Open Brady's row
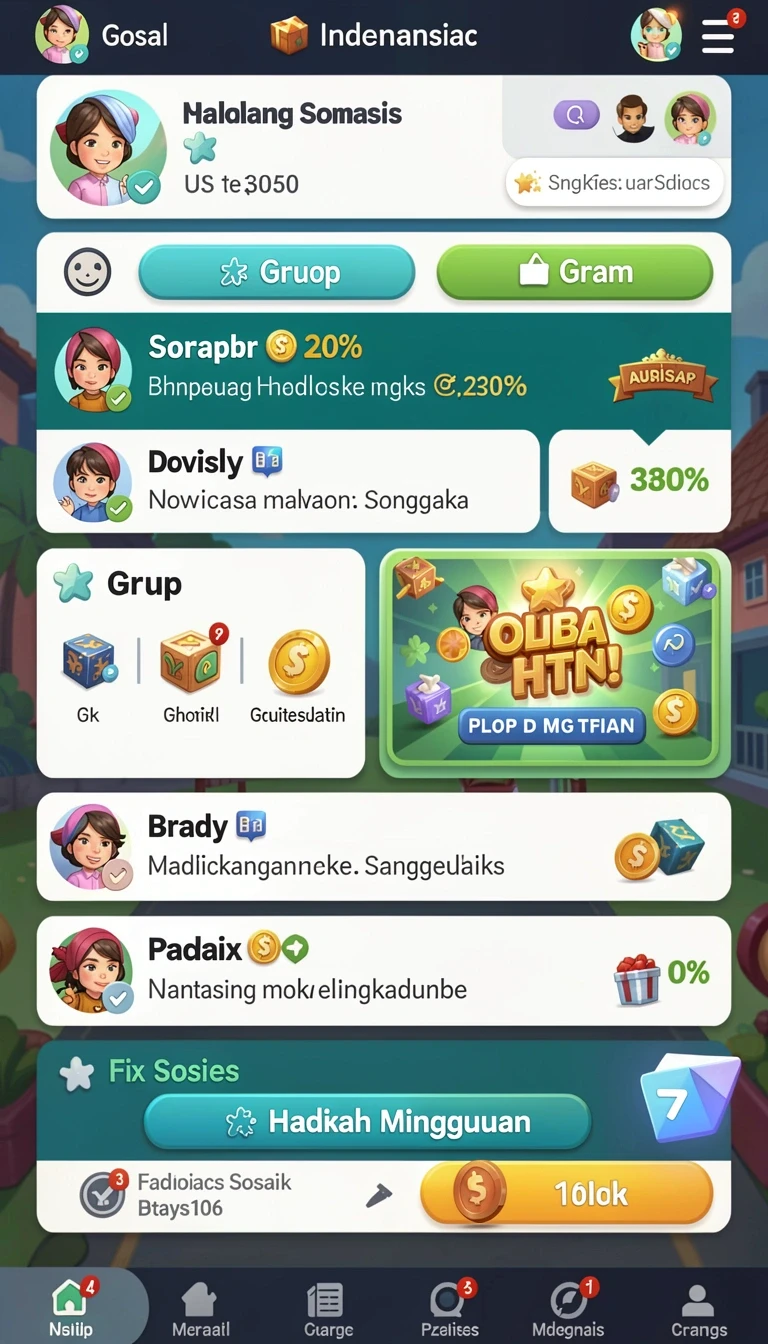 pyautogui.click(x=384, y=847)
